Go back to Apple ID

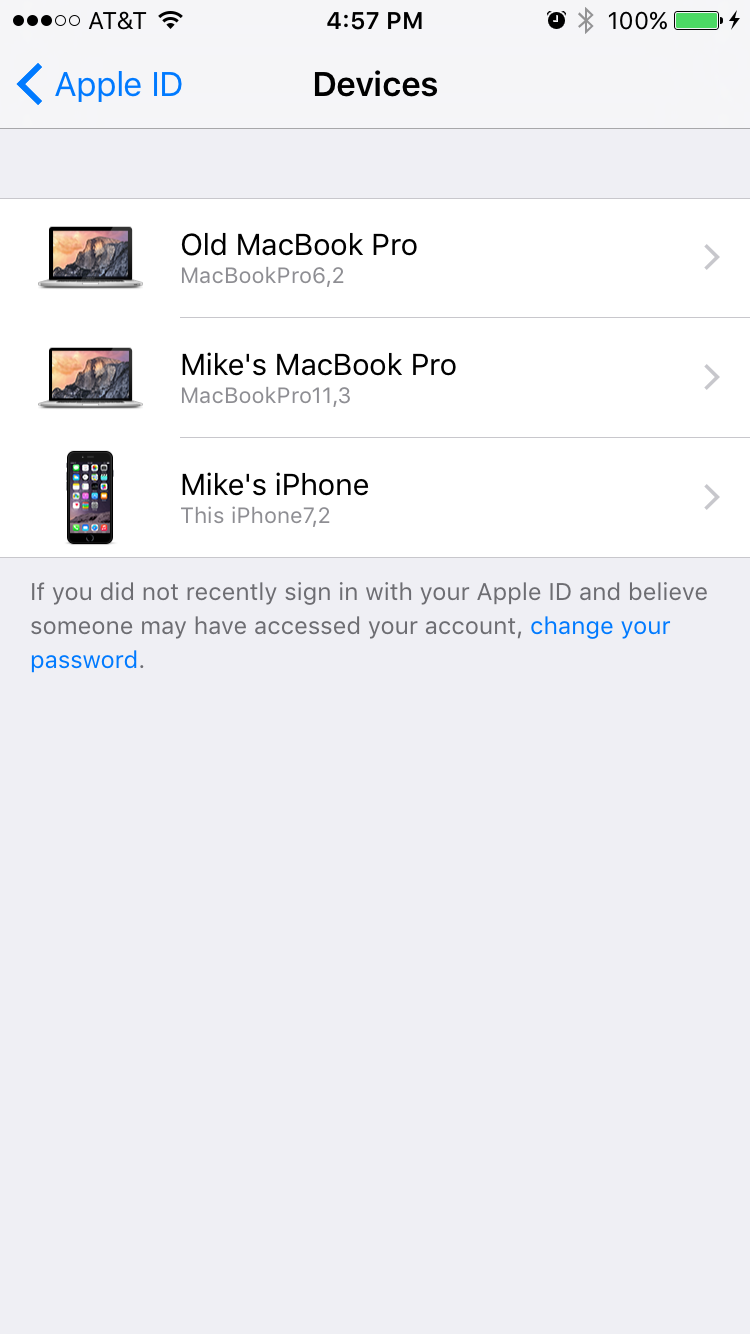[100, 85]
